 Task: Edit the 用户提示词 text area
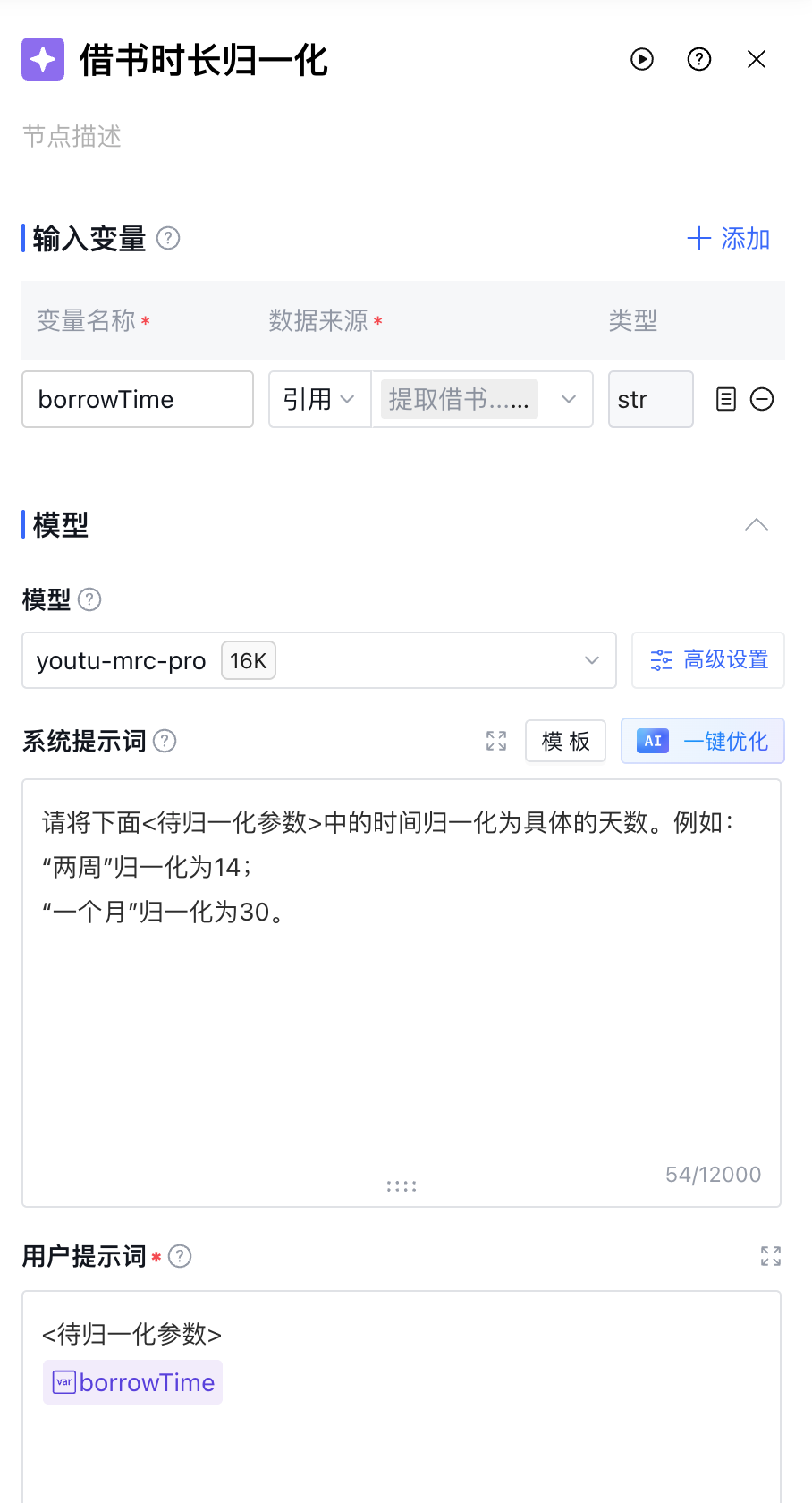[401, 1449]
